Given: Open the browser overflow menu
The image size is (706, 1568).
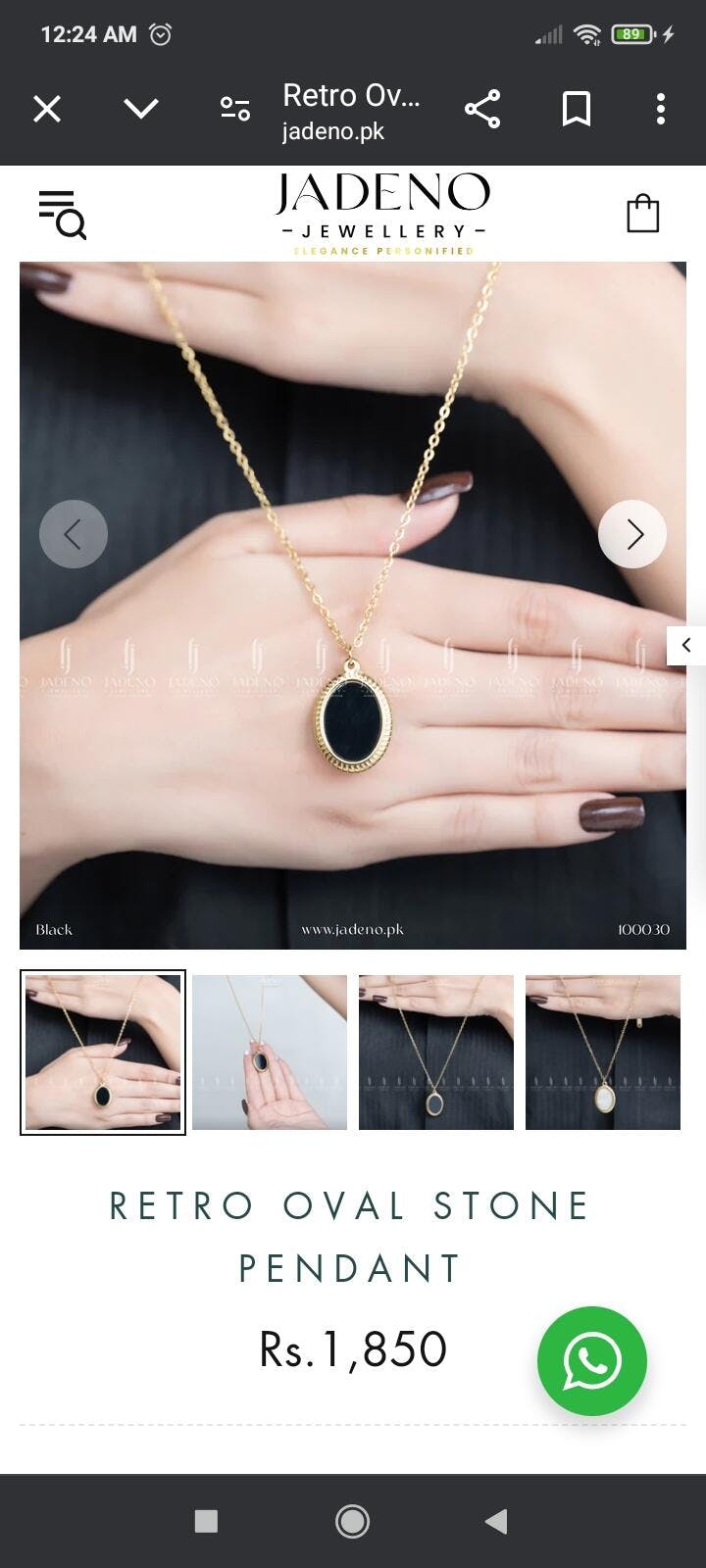Looking at the screenshot, I should pyautogui.click(x=661, y=109).
